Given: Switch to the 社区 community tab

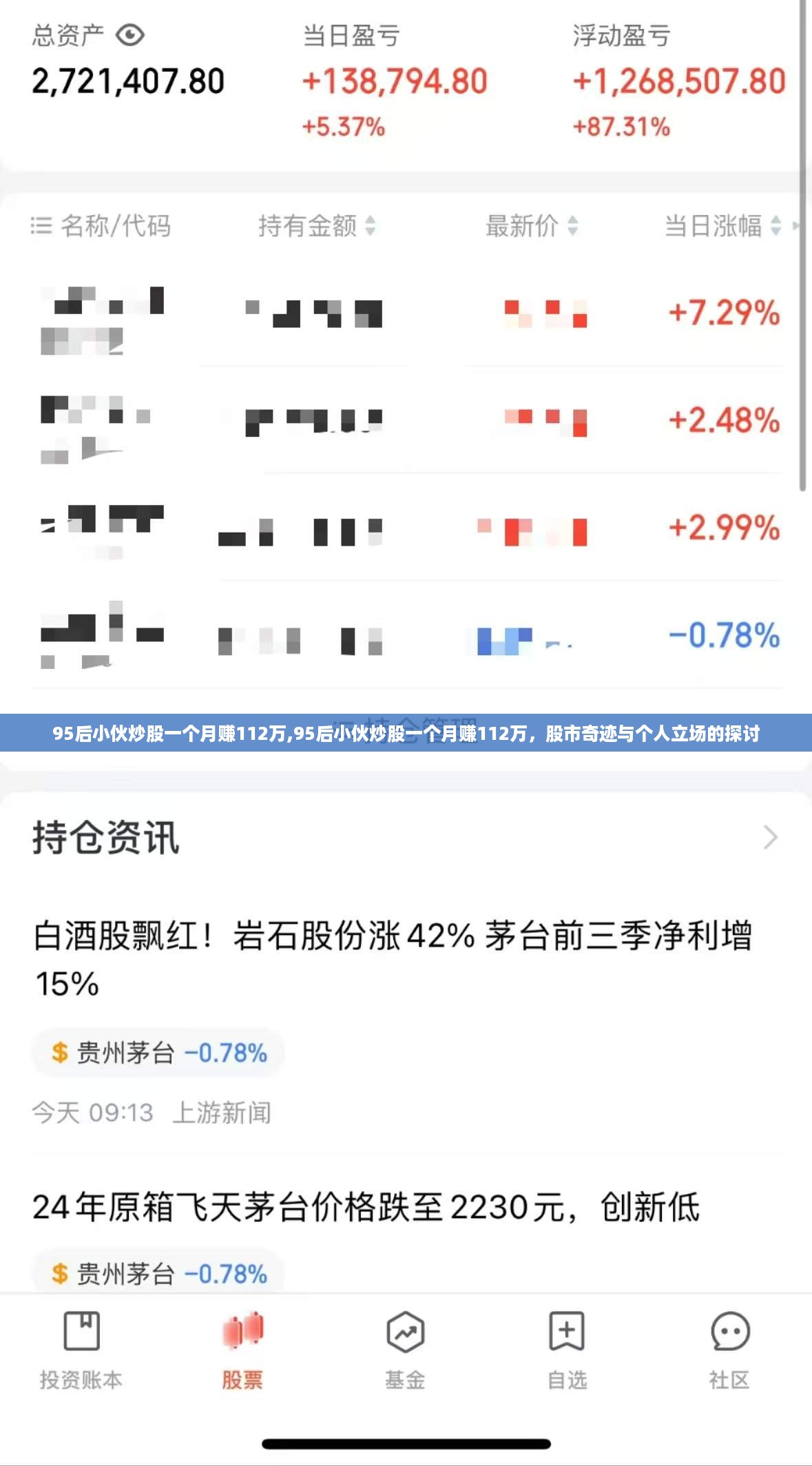Looking at the screenshot, I should 729,1350.
